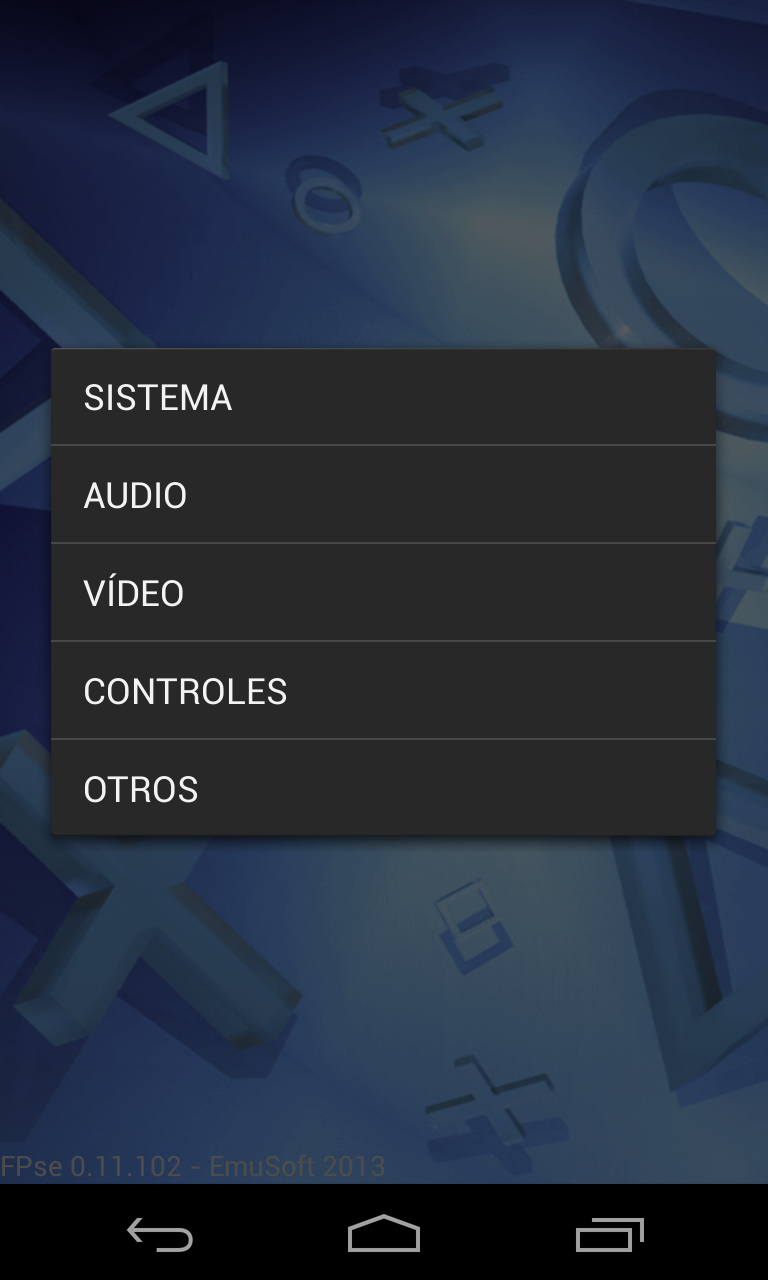Select the AUDIO option
Image resolution: width=768 pixels, height=1280 pixels.
tap(383, 495)
